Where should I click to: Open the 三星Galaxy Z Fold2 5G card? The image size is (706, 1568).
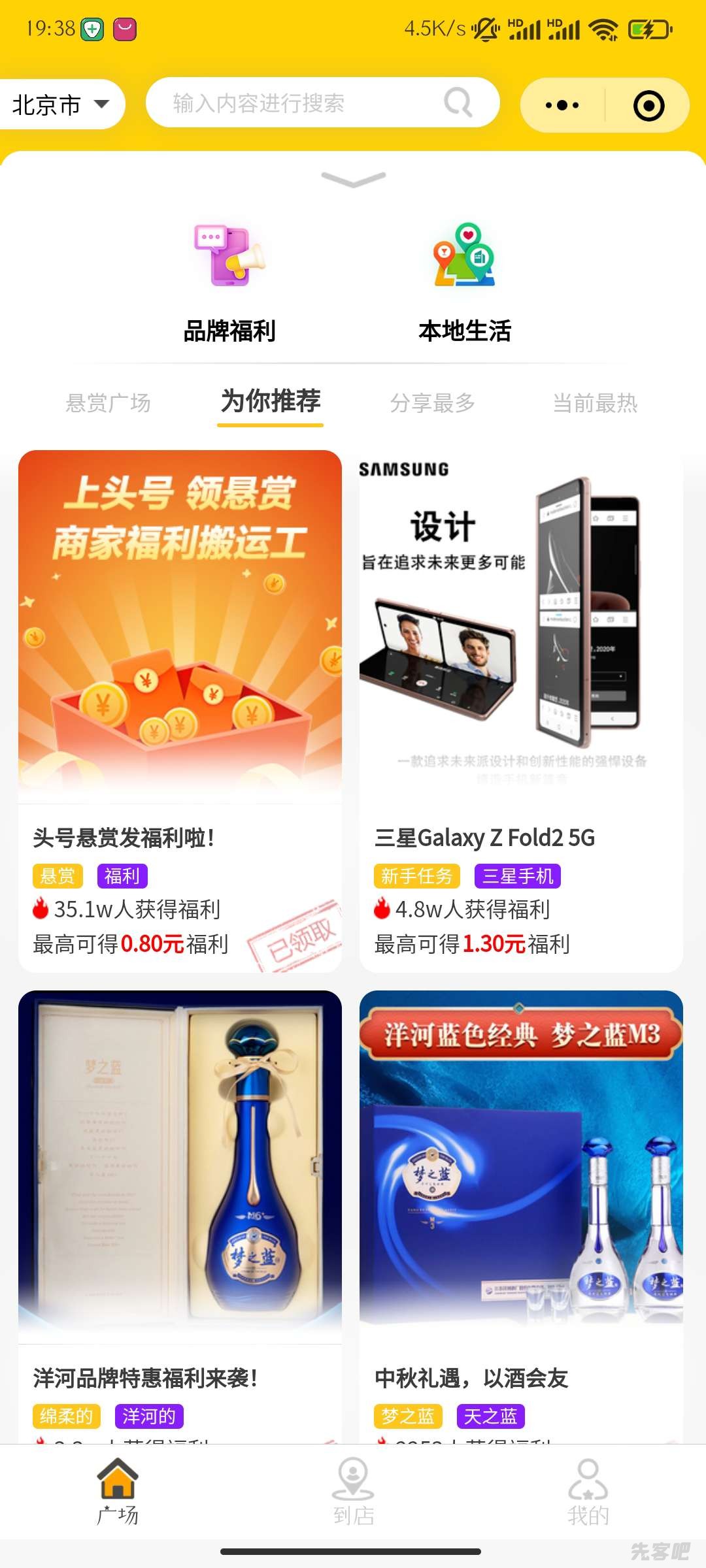click(521, 711)
